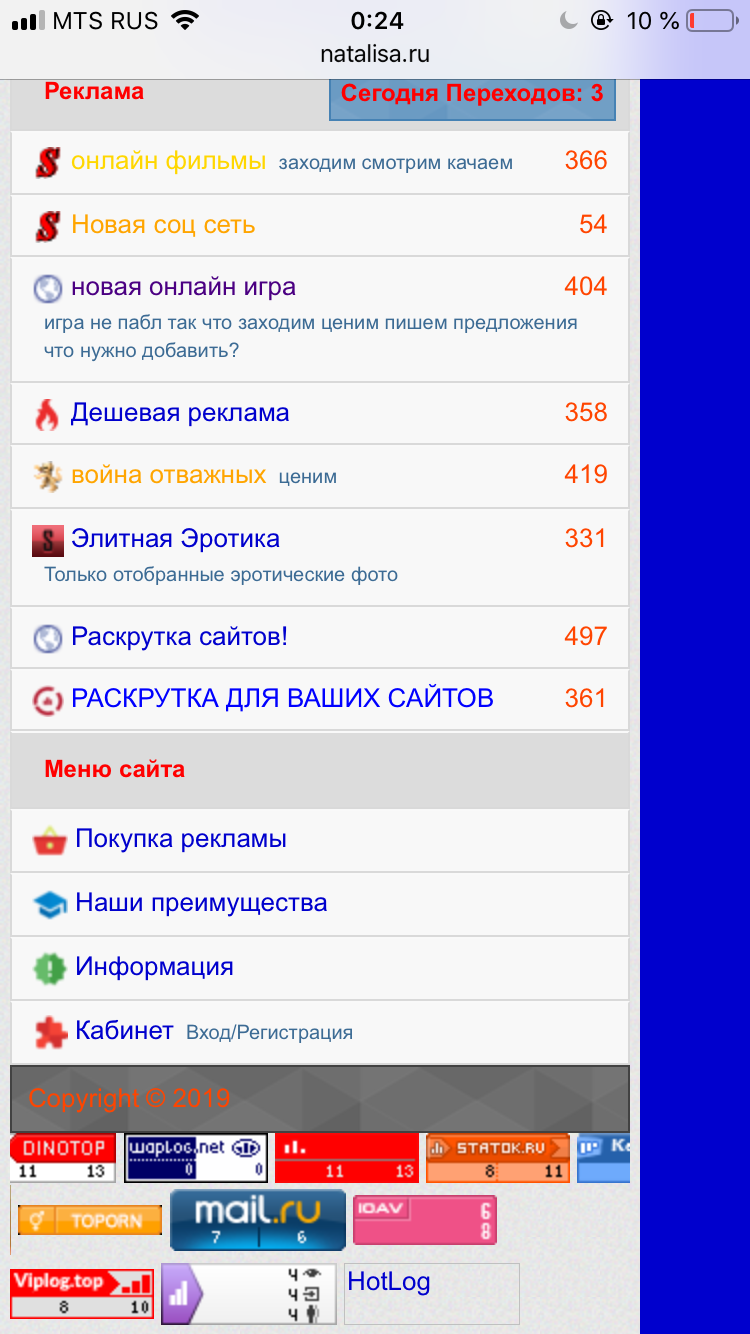The image size is (750, 1334).
Task: Open Элитная Эротика link
Action: coord(175,539)
